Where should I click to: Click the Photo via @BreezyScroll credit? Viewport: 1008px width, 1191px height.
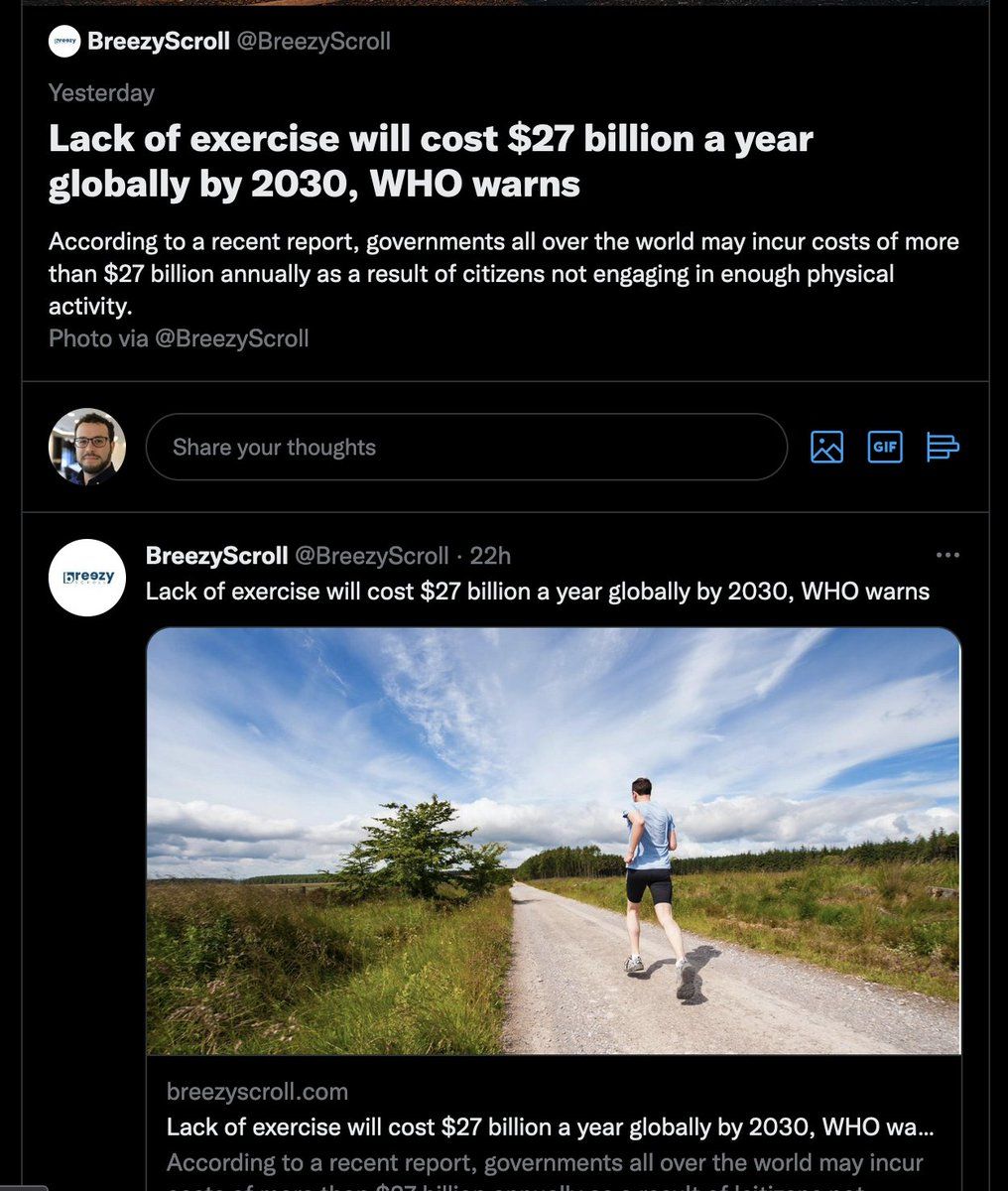(x=179, y=338)
